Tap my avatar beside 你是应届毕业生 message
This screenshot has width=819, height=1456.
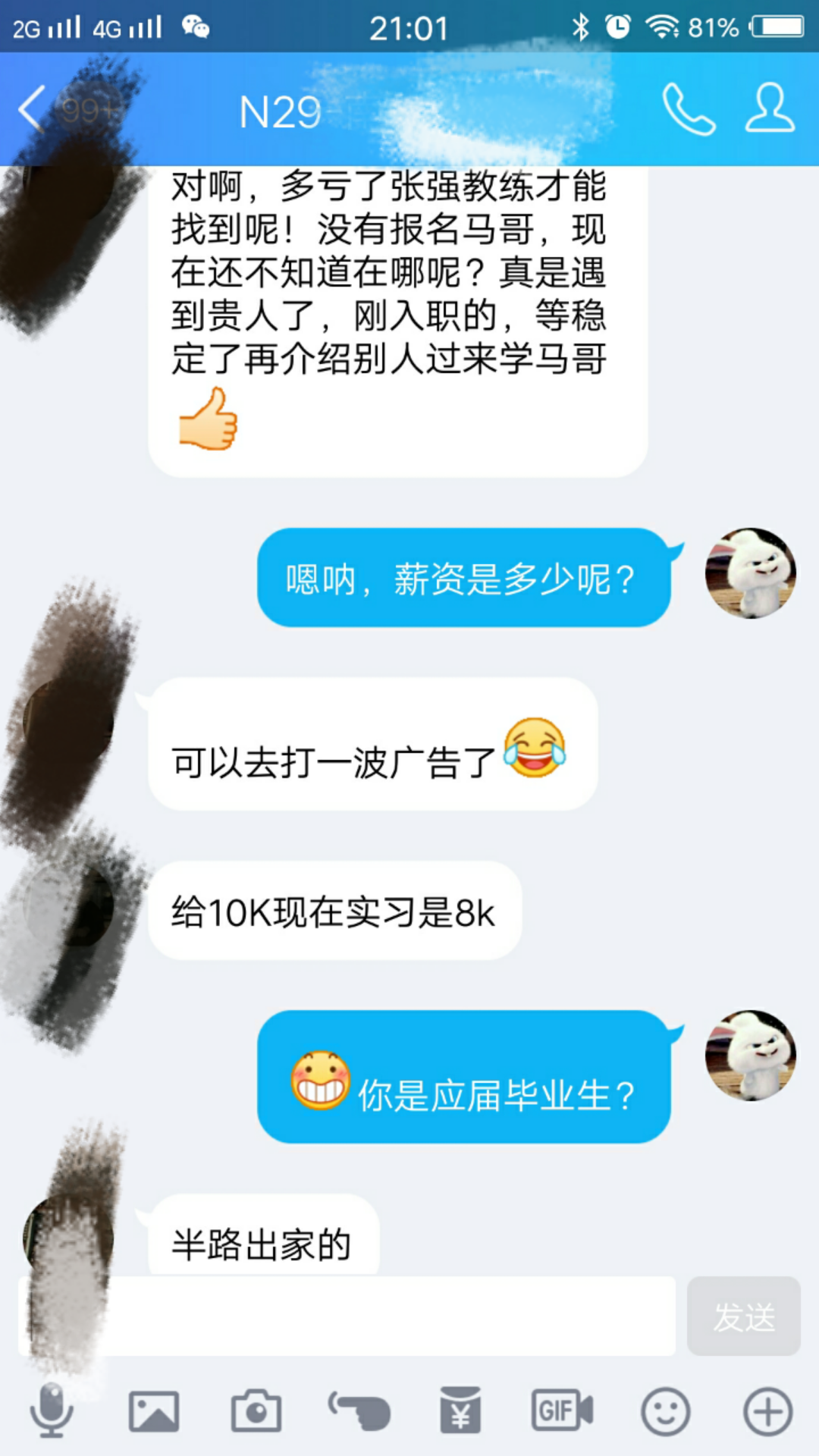click(x=750, y=1055)
